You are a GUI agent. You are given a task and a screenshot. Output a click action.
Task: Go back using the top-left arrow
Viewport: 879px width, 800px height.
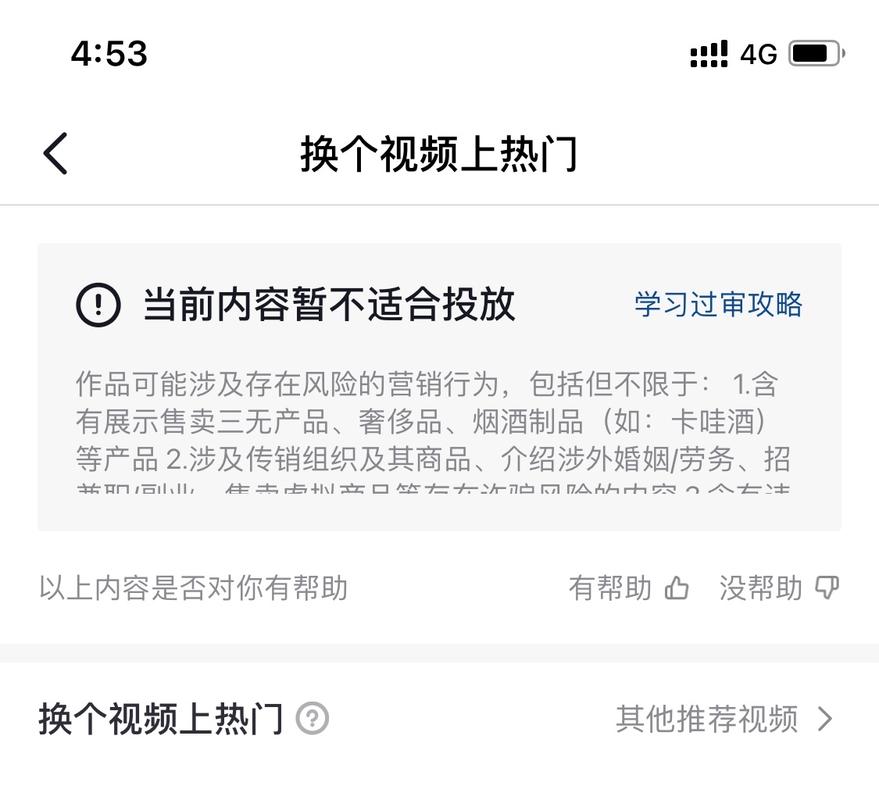click(x=56, y=154)
